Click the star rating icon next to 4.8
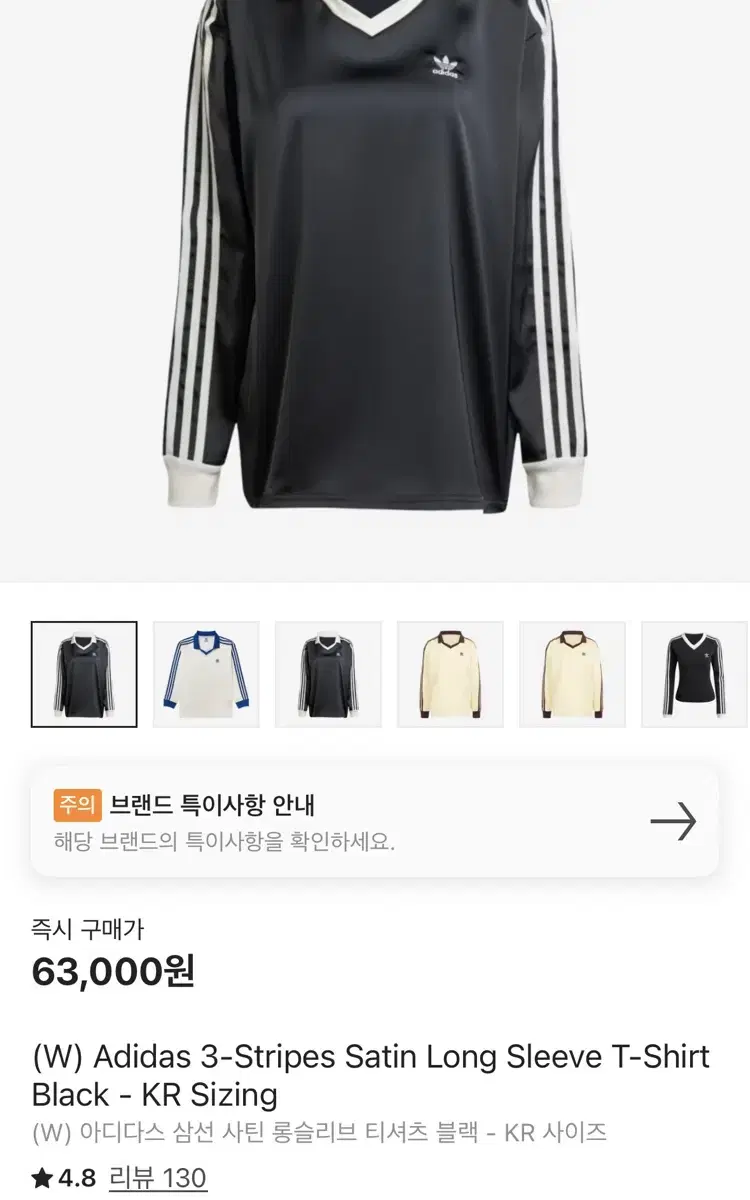750x1200 pixels. coord(40,1177)
